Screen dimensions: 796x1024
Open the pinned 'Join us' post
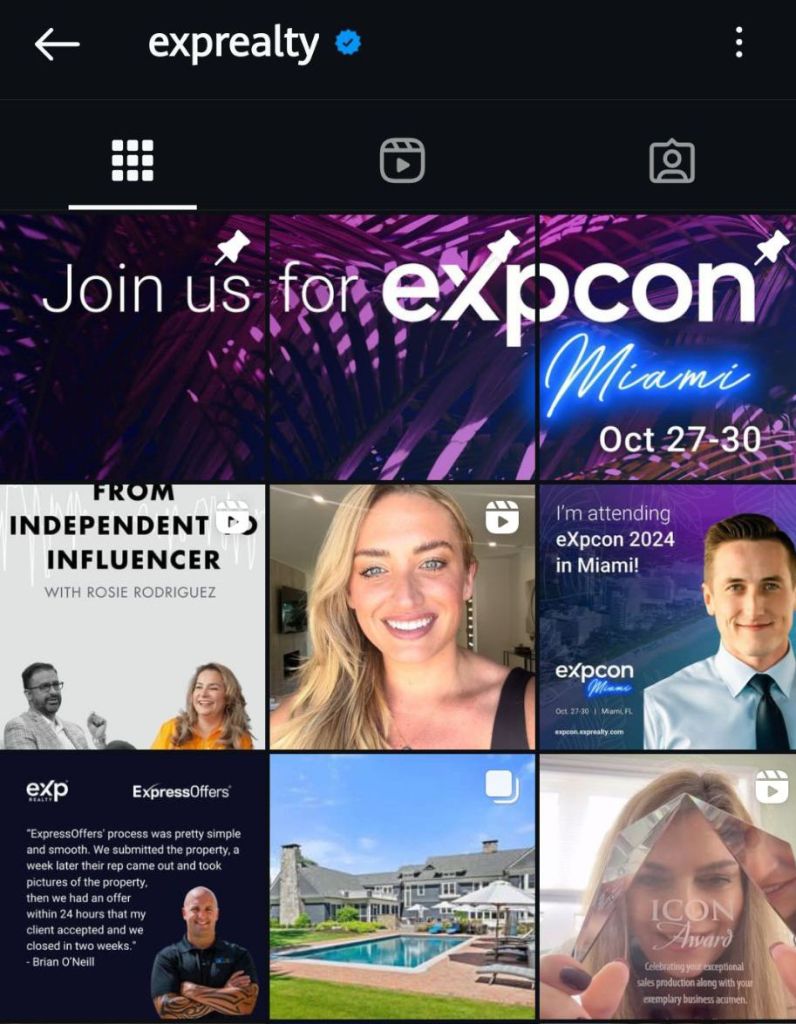[x=132, y=347]
